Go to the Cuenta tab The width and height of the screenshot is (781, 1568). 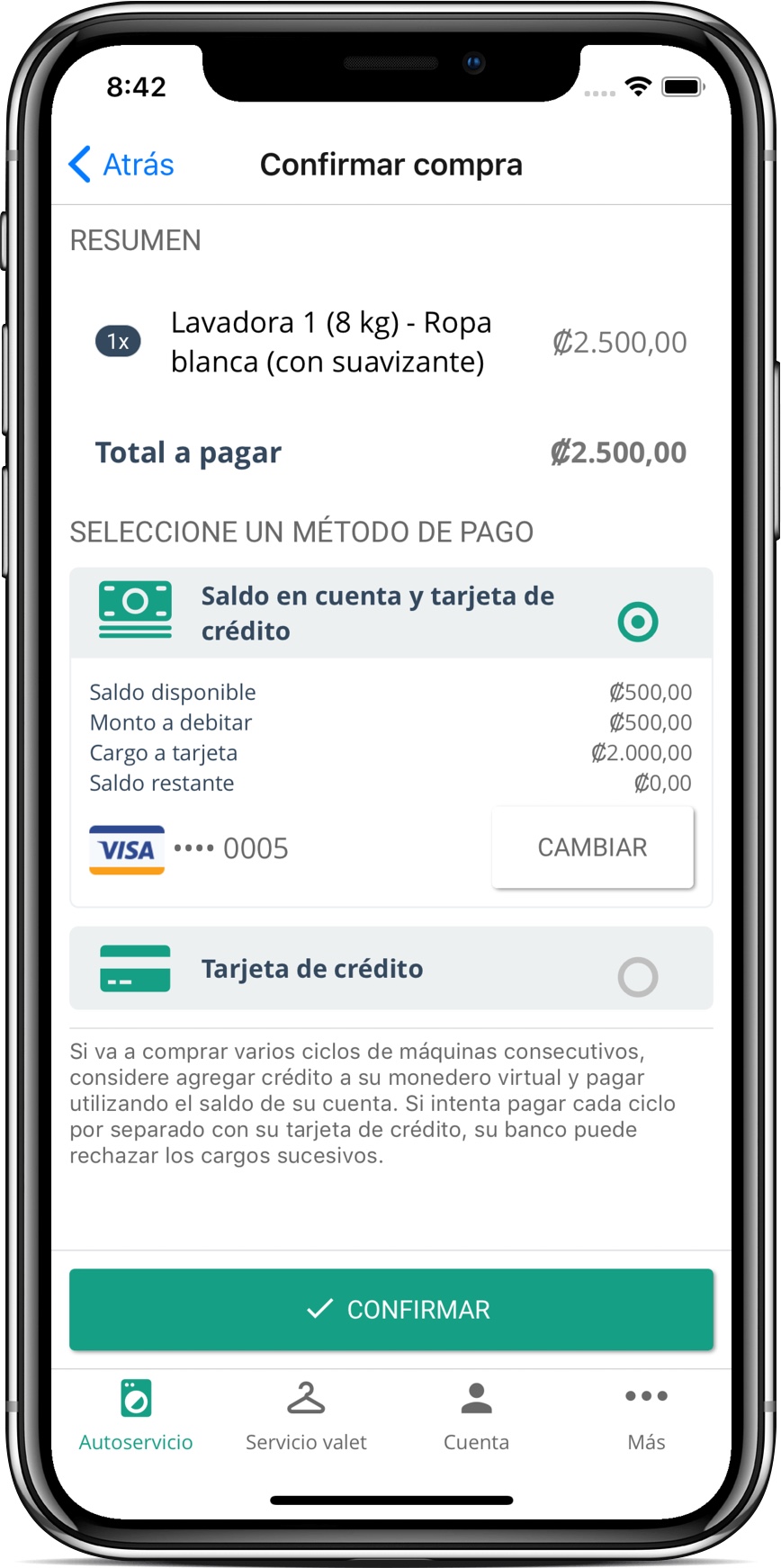pos(476,1415)
